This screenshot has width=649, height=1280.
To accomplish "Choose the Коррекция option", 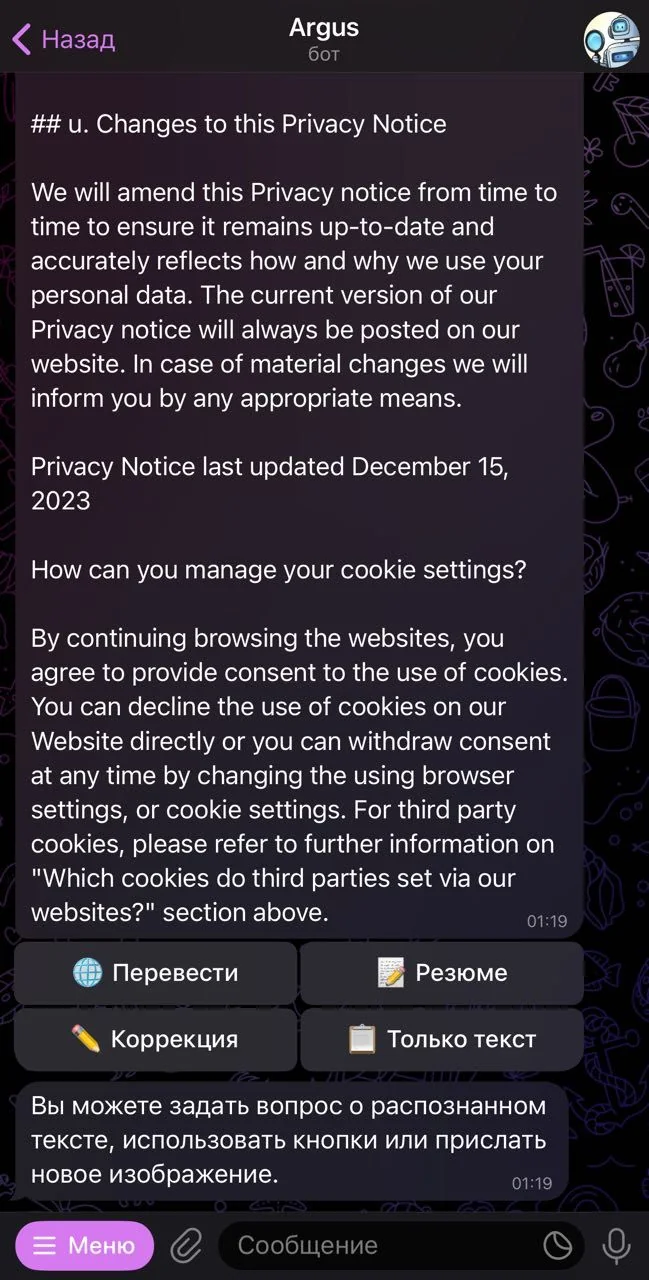I will tap(156, 1039).
